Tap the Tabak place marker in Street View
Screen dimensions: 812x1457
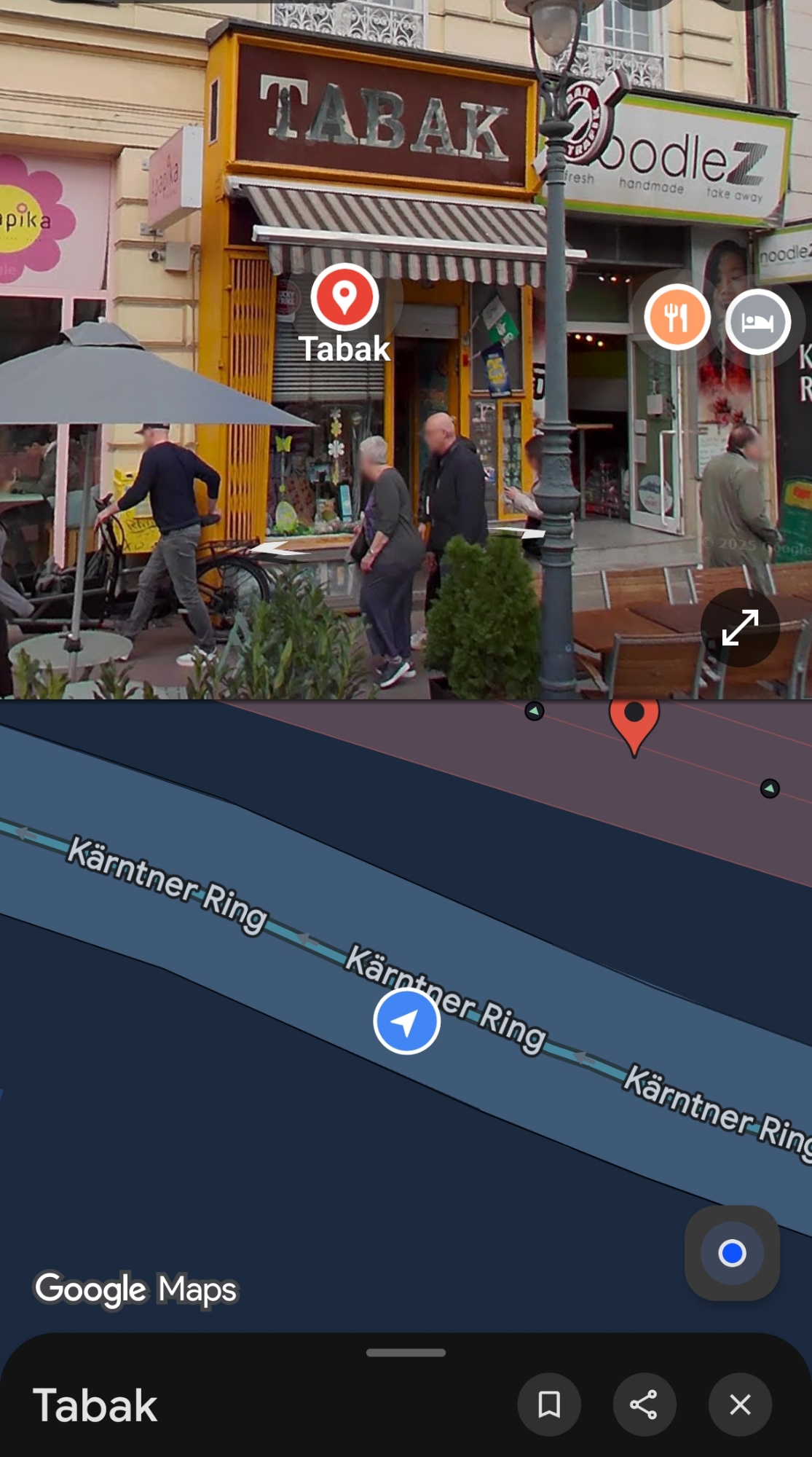pos(344,298)
